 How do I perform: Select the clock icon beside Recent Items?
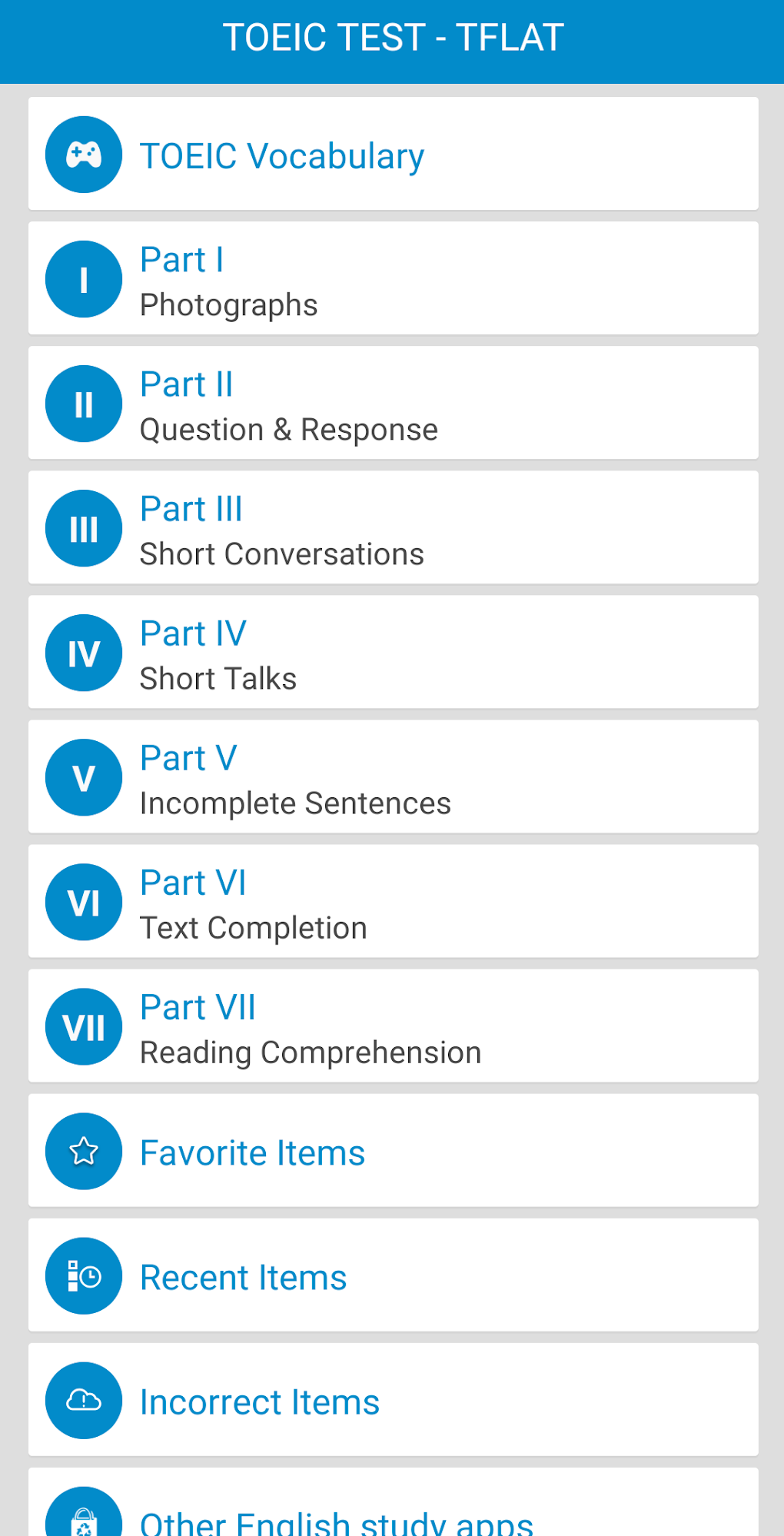coord(84,1275)
